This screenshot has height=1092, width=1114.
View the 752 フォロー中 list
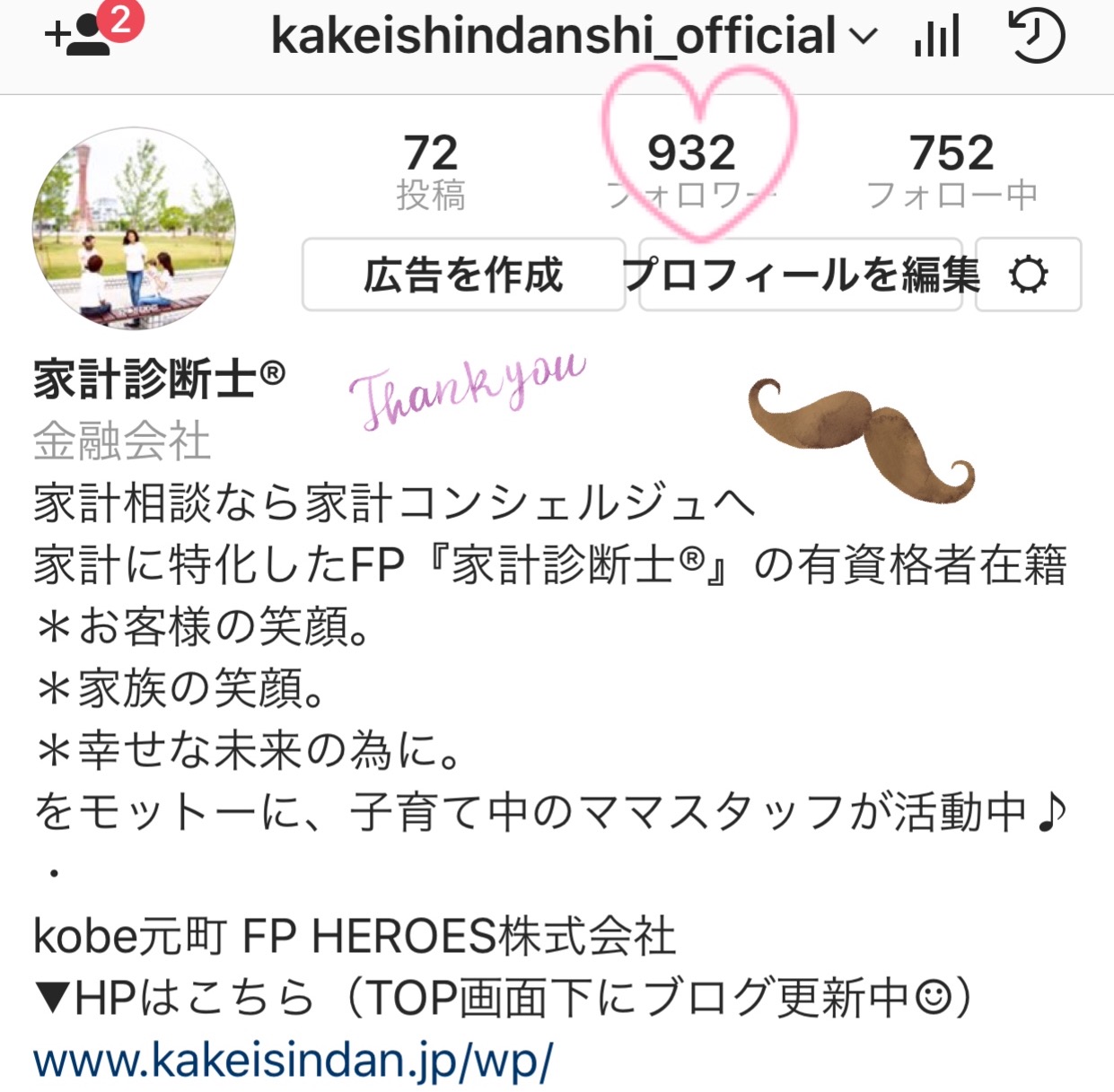click(x=952, y=170)
